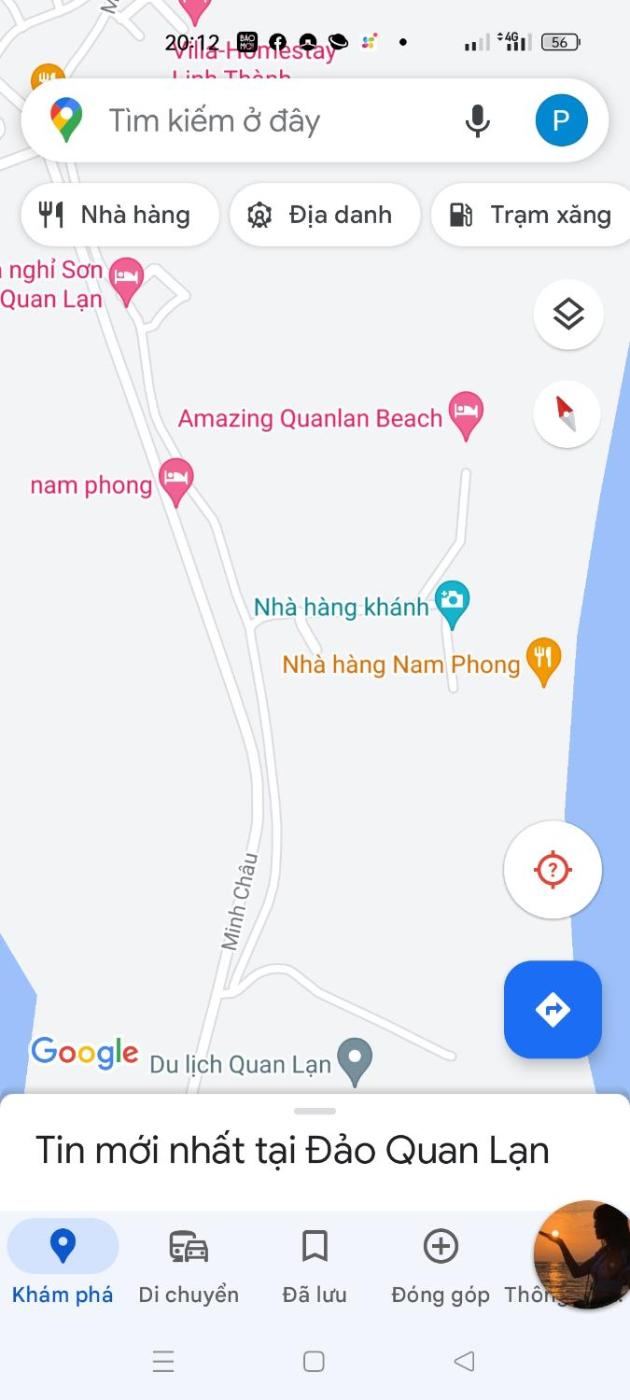Go back with the system back button

pos(463,1361)
